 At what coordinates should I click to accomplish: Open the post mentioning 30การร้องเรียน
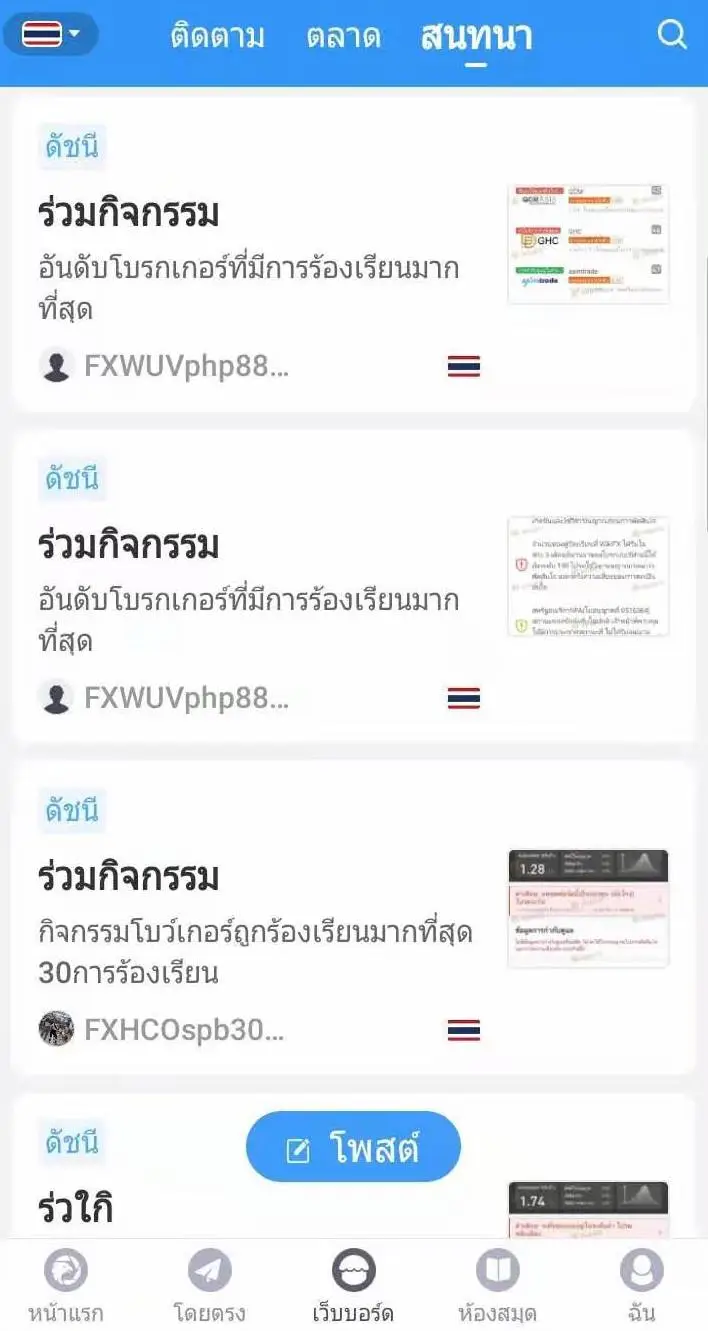[353, 918]
